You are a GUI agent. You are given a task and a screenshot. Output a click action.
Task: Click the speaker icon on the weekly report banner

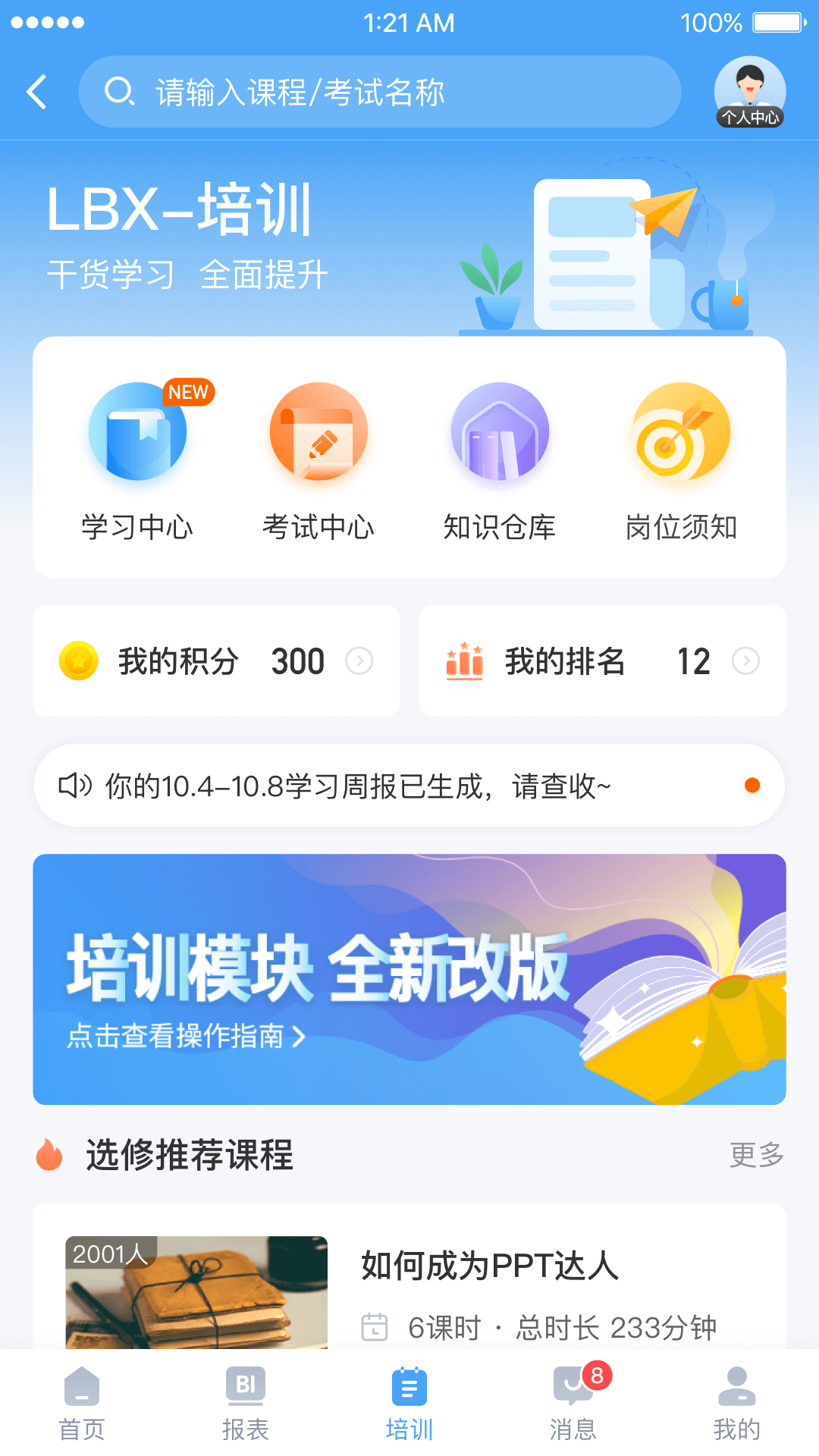pyautogui.click(x=74, y=785)
